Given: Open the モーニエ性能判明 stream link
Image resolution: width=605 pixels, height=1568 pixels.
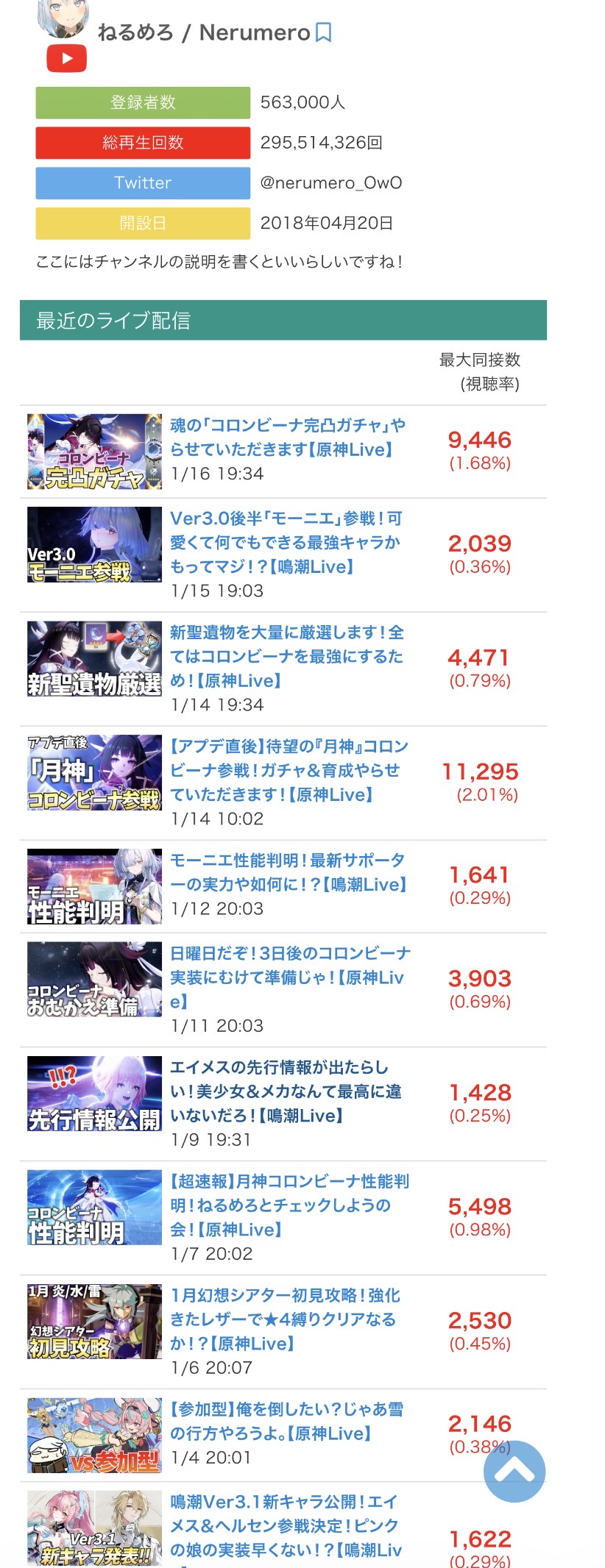Looking at the screenshot, I should 288,872.
